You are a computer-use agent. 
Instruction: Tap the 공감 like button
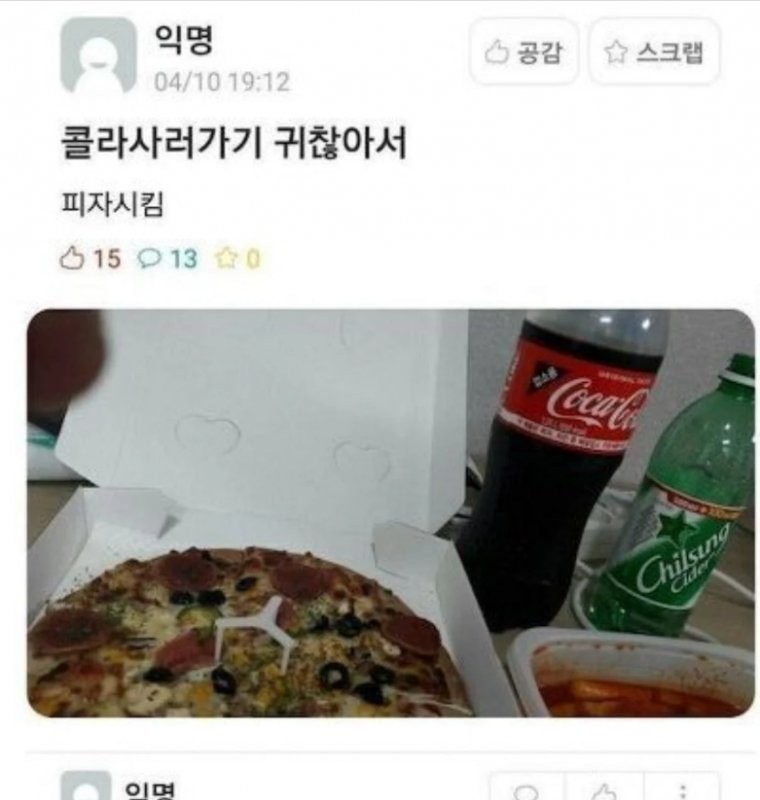point(524,52)
